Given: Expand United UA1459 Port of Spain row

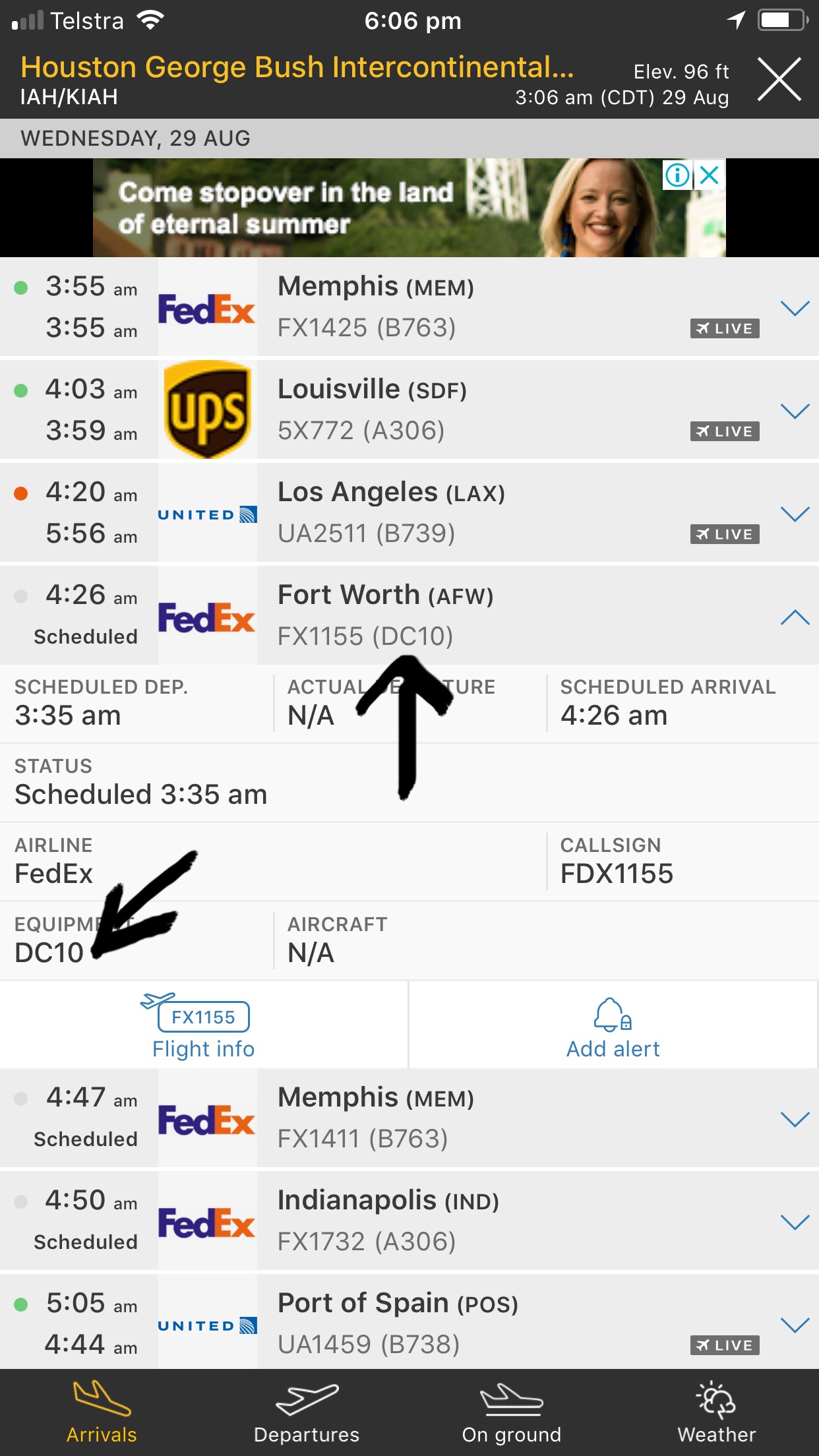Looking at the screenshot, I should (795, 1325).
